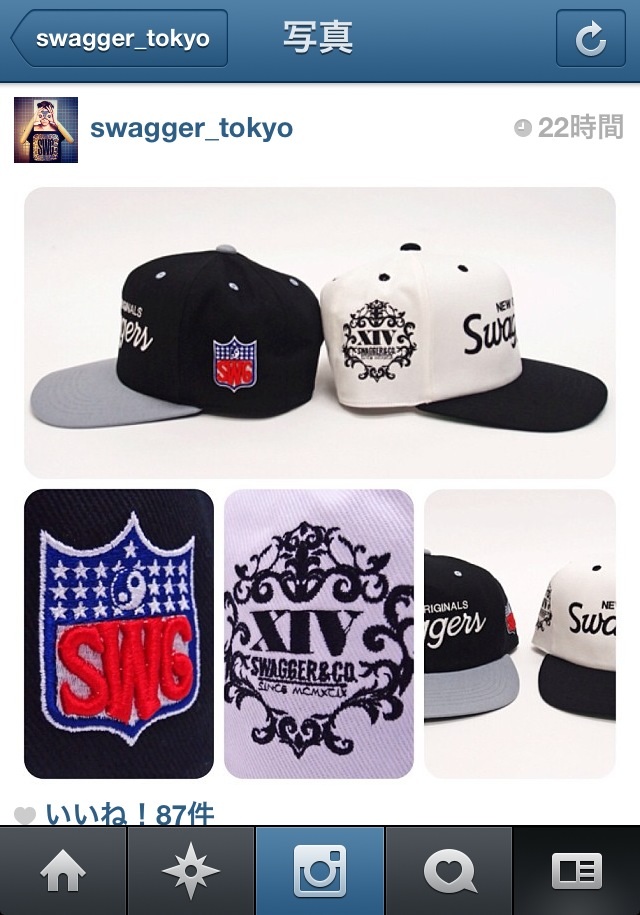Open the swagger_tokyo username link
640x915 pixels.
tap(191, 128)
